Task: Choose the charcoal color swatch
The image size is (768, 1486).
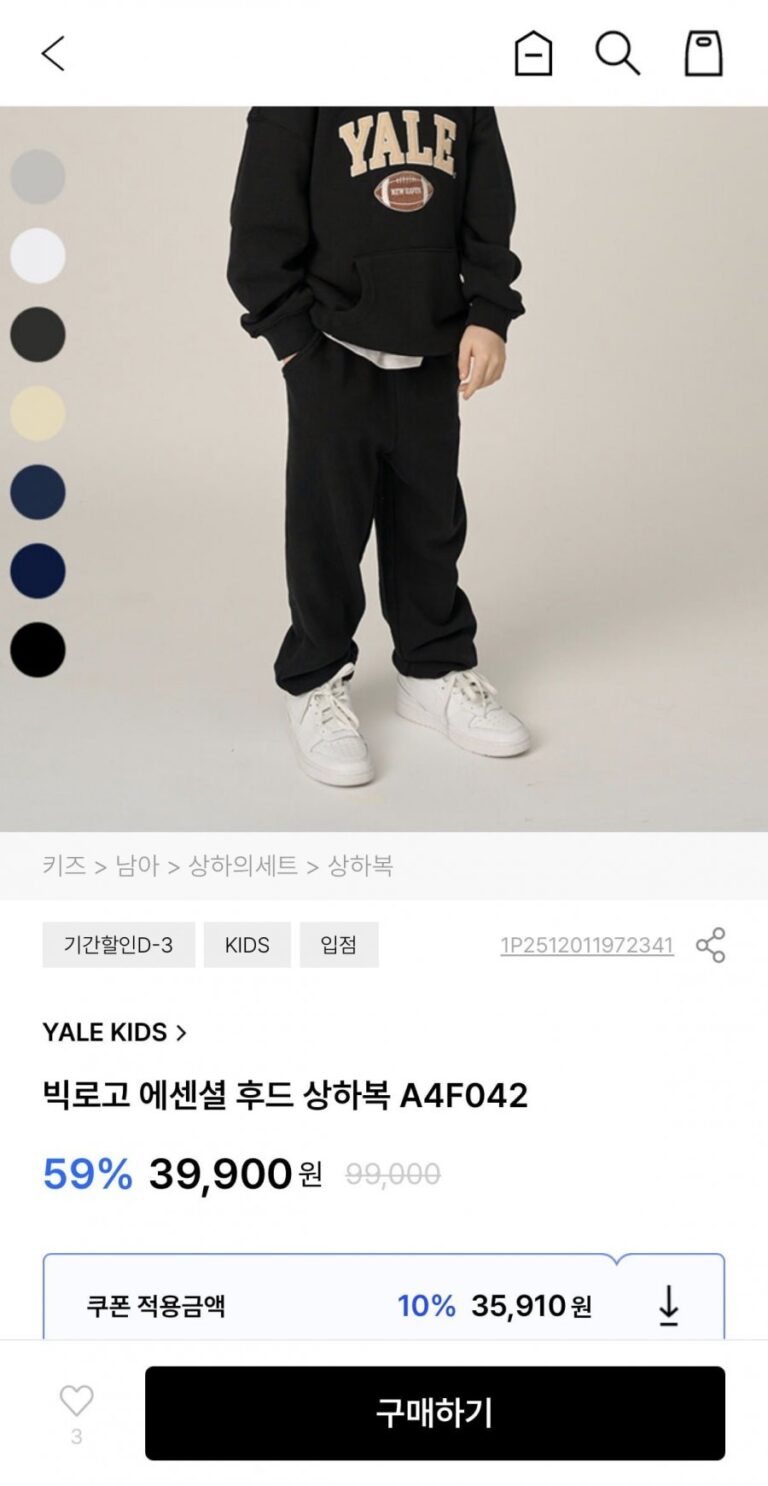Action: click(38, 334)
